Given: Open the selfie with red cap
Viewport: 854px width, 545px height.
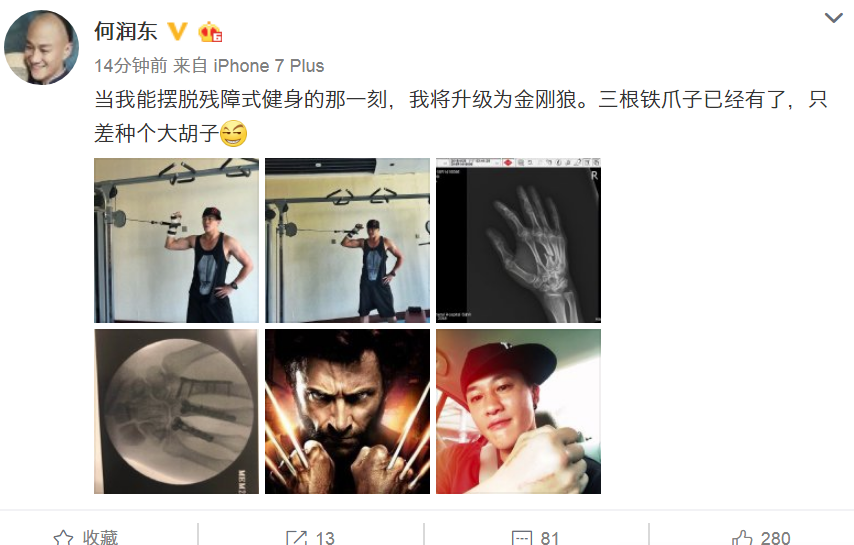Looking at the screenshot, I should pyautogui.click(x=518, y=411).
